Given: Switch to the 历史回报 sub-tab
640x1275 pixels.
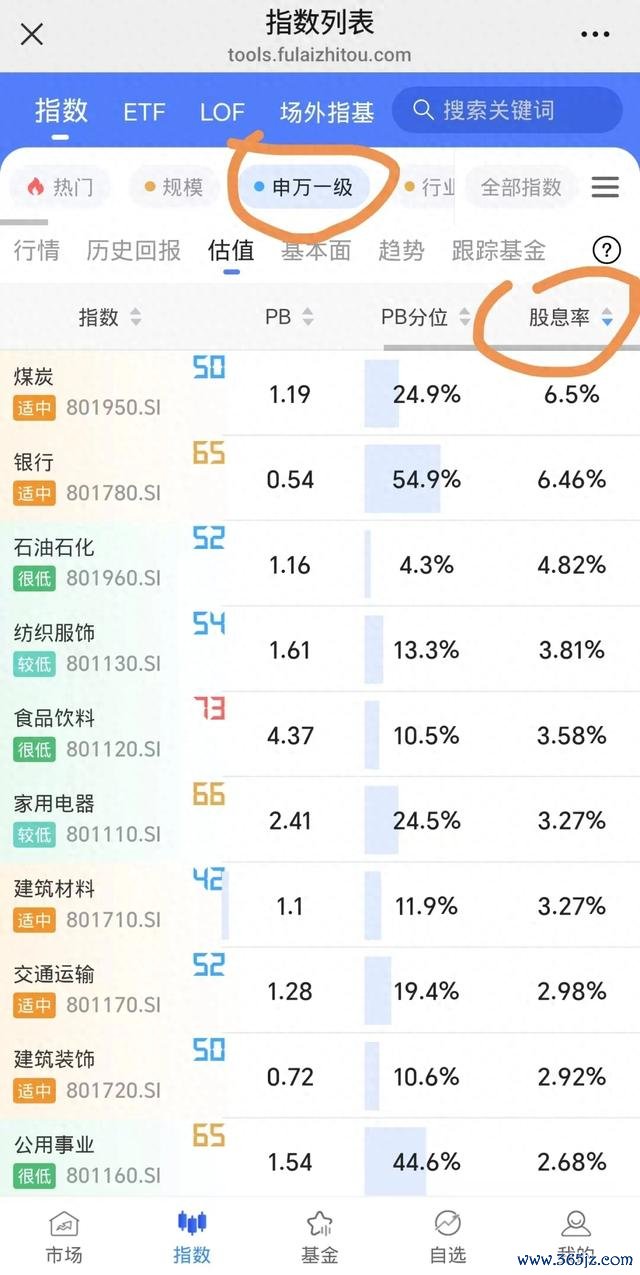Looking at the screenshot, I should point(134,250).
